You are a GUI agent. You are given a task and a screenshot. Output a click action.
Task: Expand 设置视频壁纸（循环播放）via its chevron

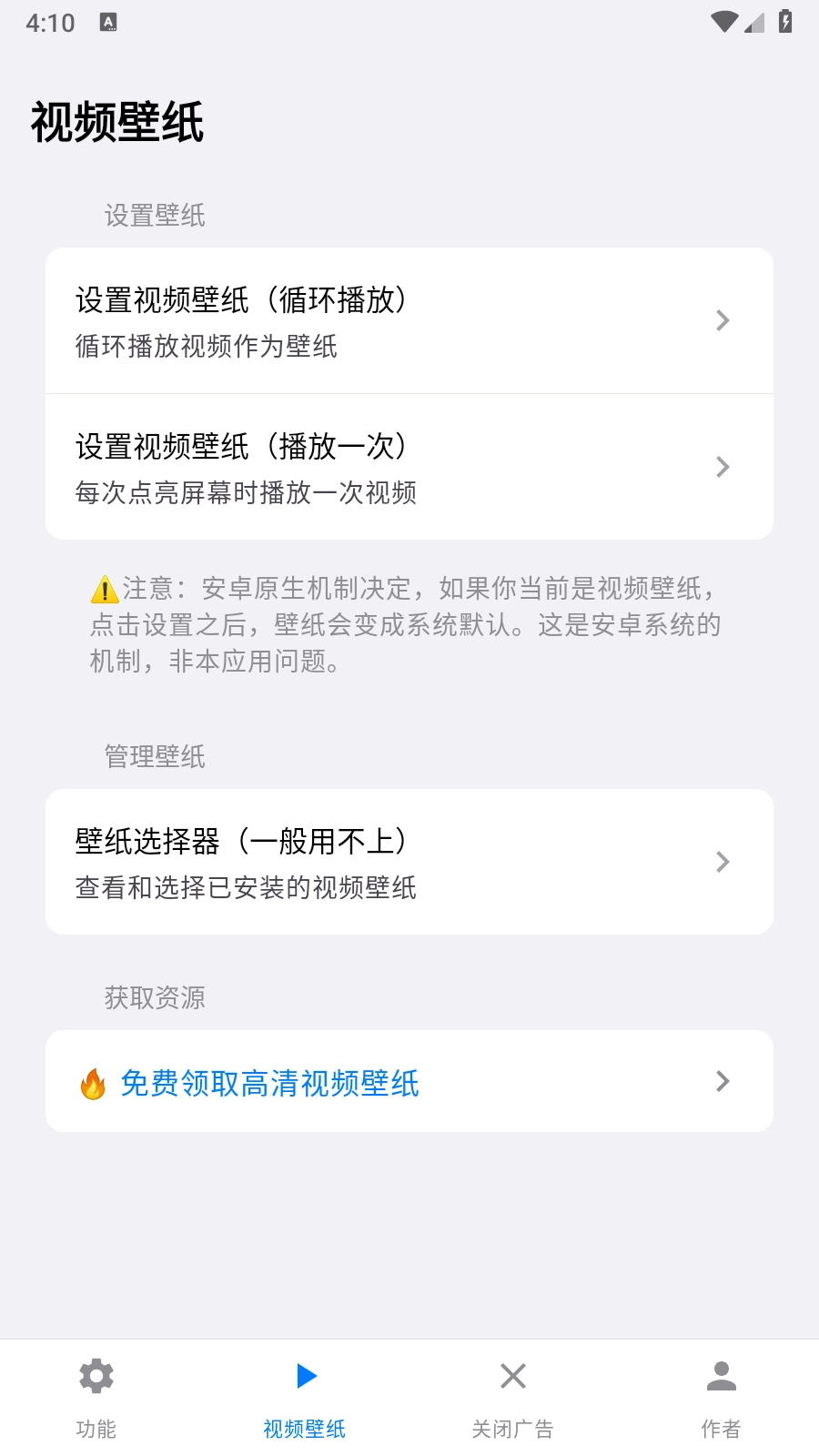[x=723, y=320]
